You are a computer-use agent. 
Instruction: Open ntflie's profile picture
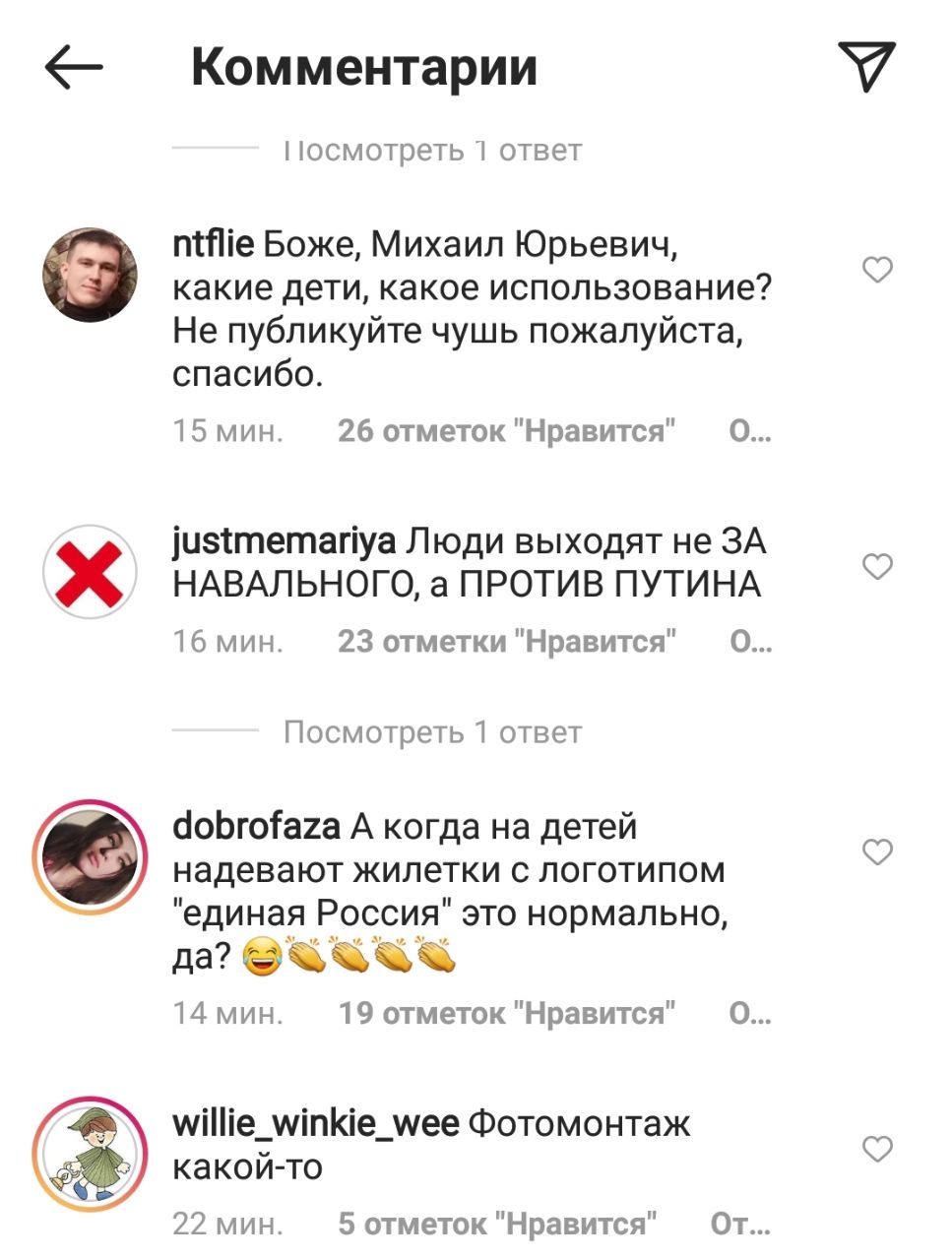tap(90, 276)
